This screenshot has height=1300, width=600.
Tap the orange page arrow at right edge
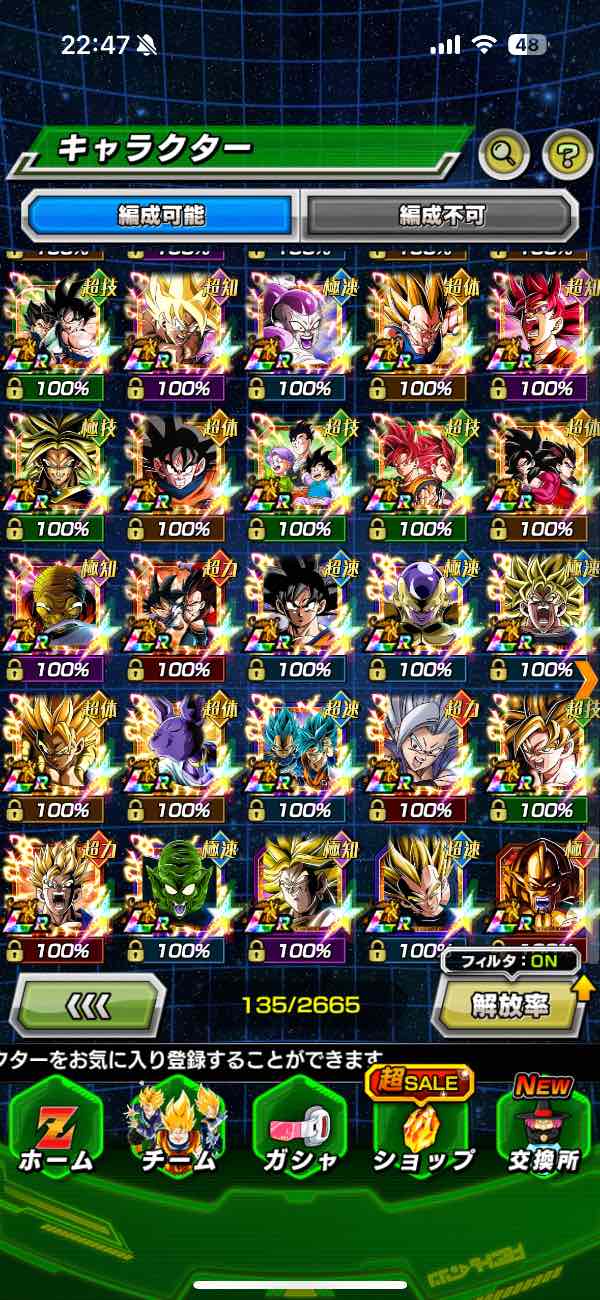[x=588, y=677]
